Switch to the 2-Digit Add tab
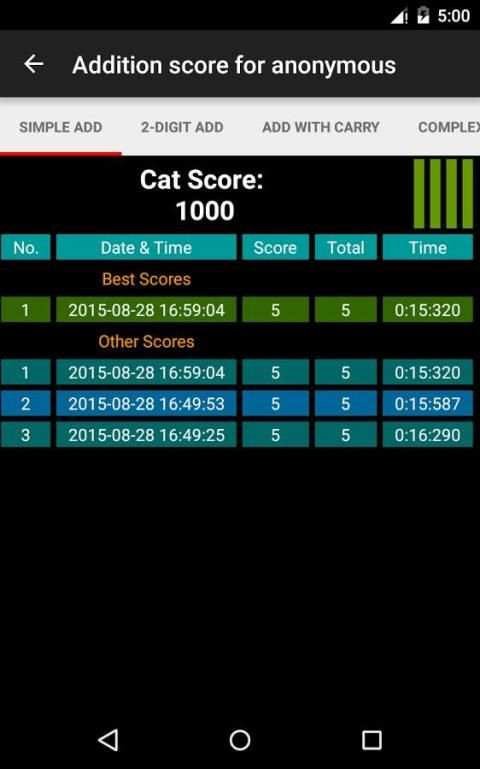The height and width of the screenshot is (769, 480). pos(182,127)
